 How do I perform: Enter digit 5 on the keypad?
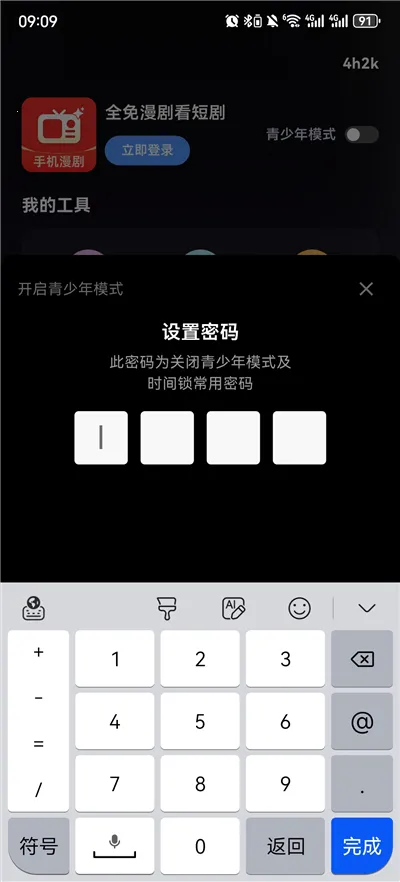click(200, 721)
